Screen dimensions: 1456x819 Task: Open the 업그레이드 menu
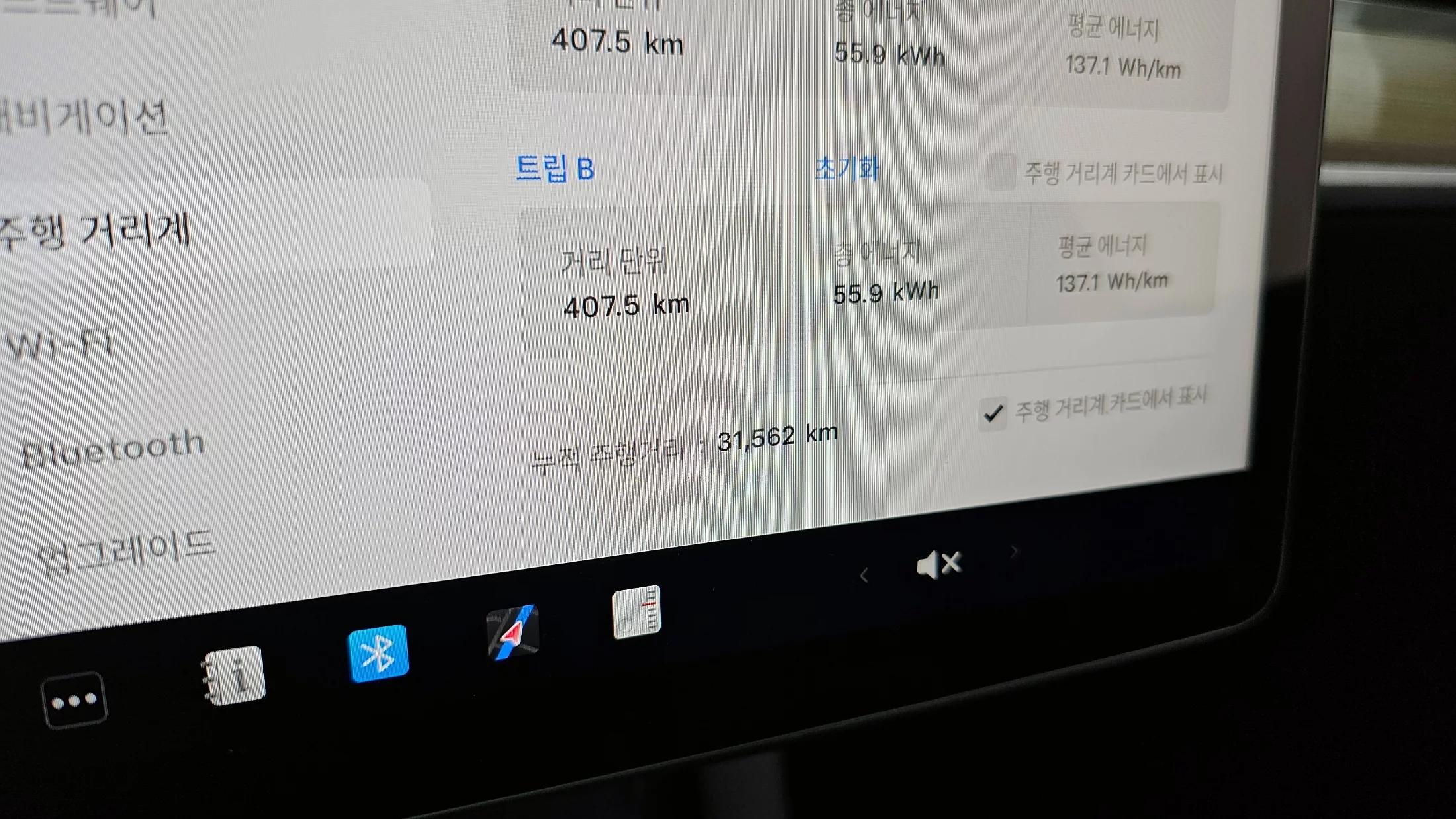[126, 550]
